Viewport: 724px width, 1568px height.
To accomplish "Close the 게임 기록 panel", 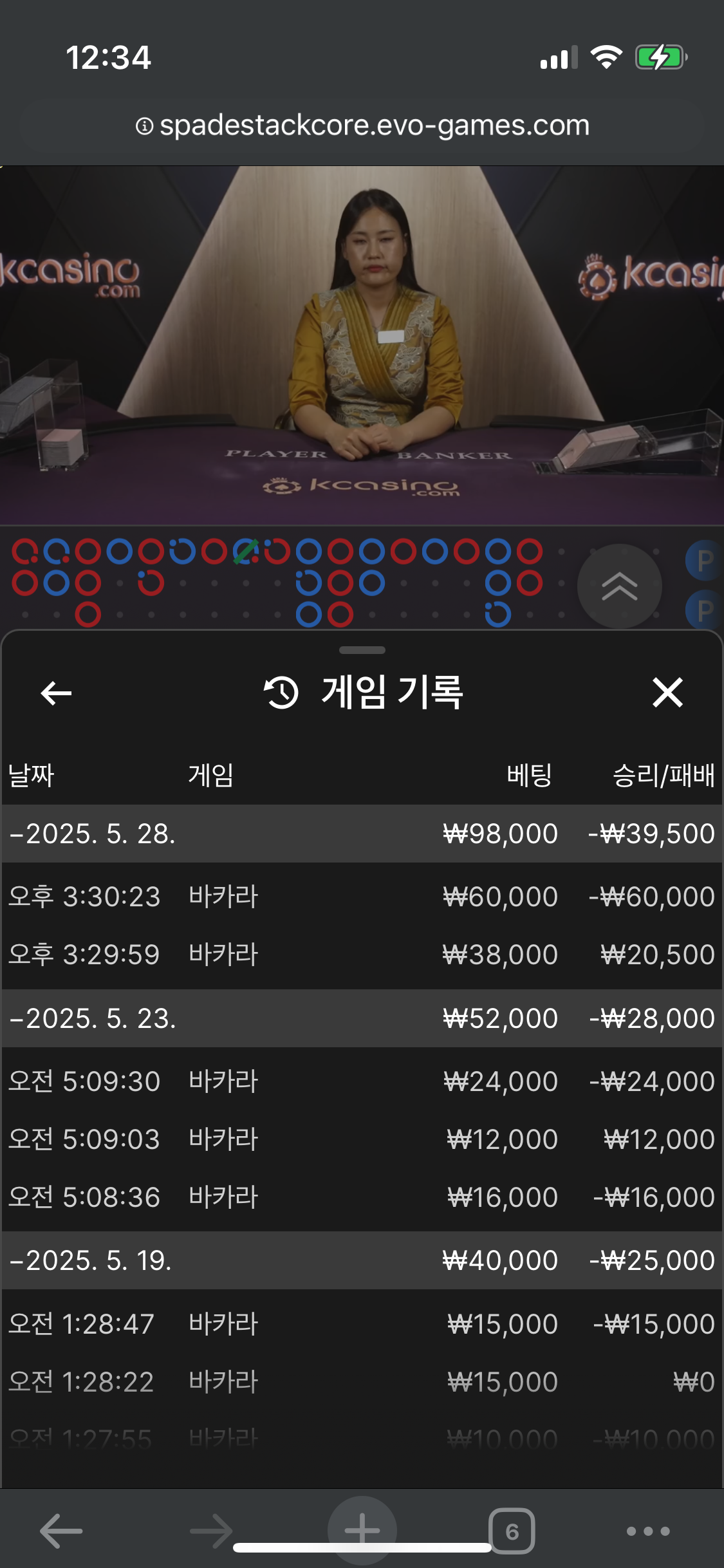I will [667, 693].
